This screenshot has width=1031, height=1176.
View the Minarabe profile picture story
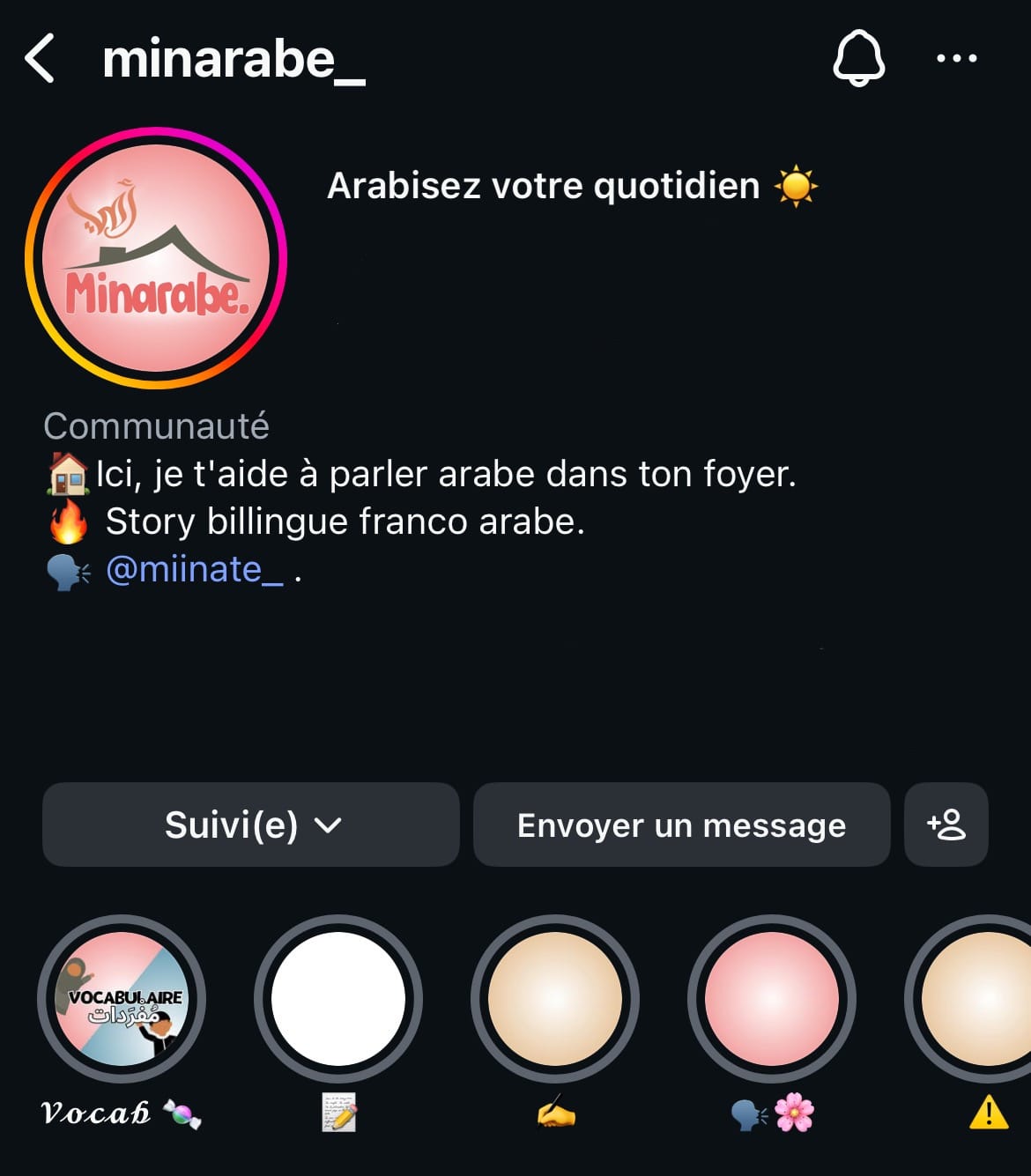point(156,258)
